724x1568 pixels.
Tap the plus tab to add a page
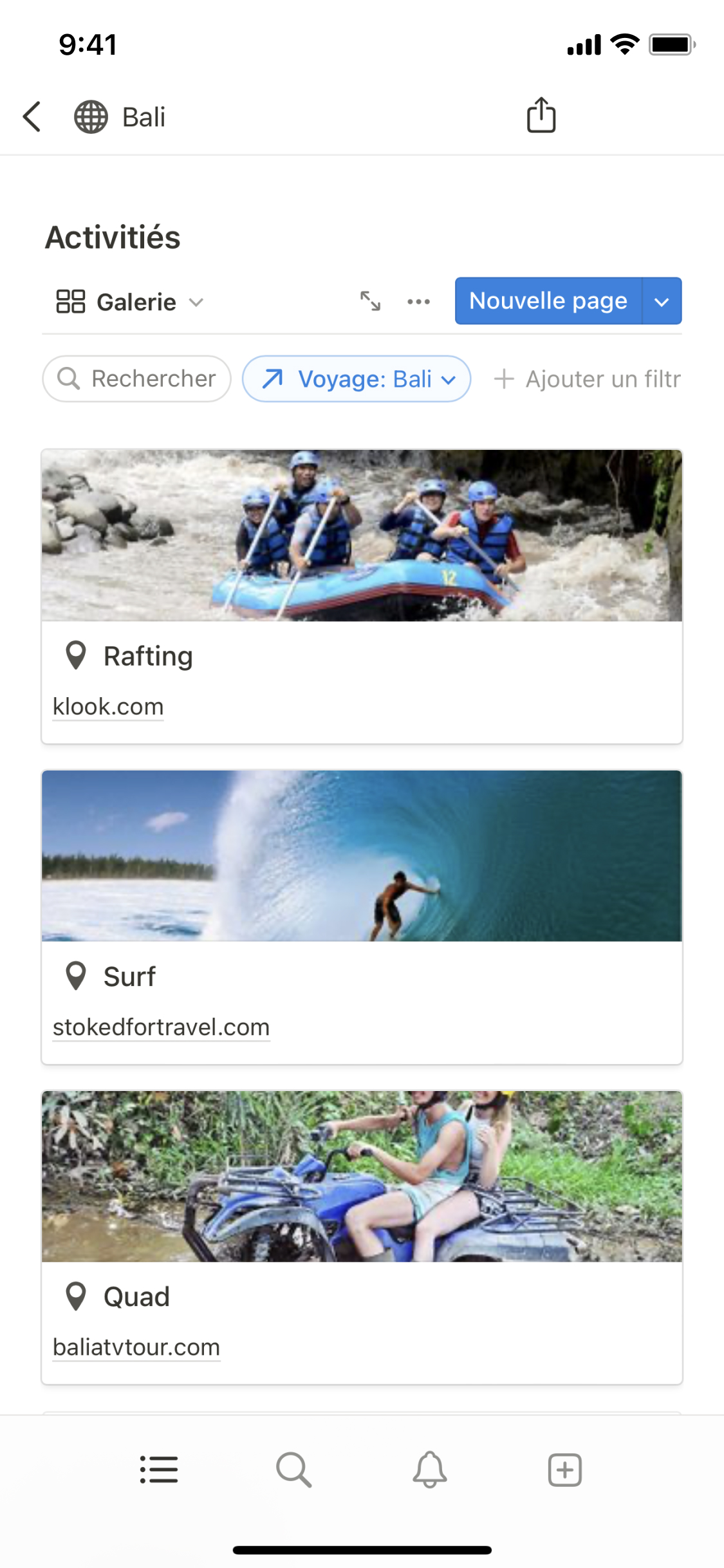pos(564,1470)
